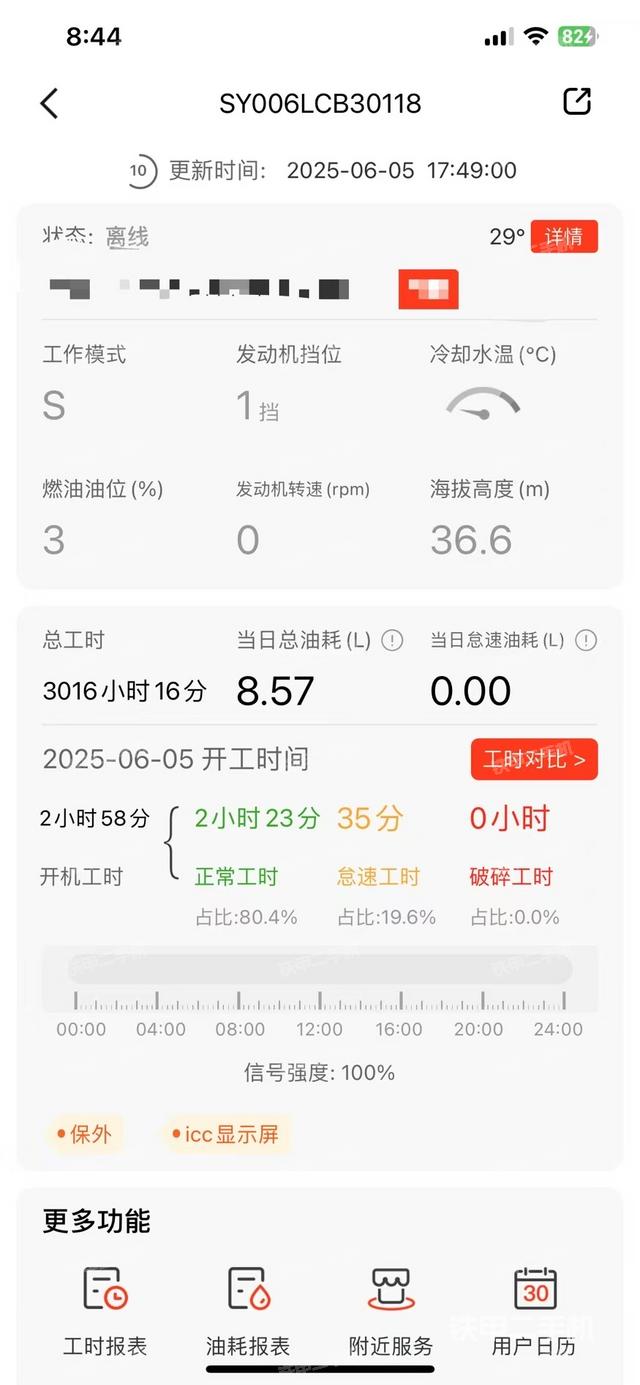Show info for 当日总油耗
Viewport: 640px width, 1385px height.
[x=392, y=641]
